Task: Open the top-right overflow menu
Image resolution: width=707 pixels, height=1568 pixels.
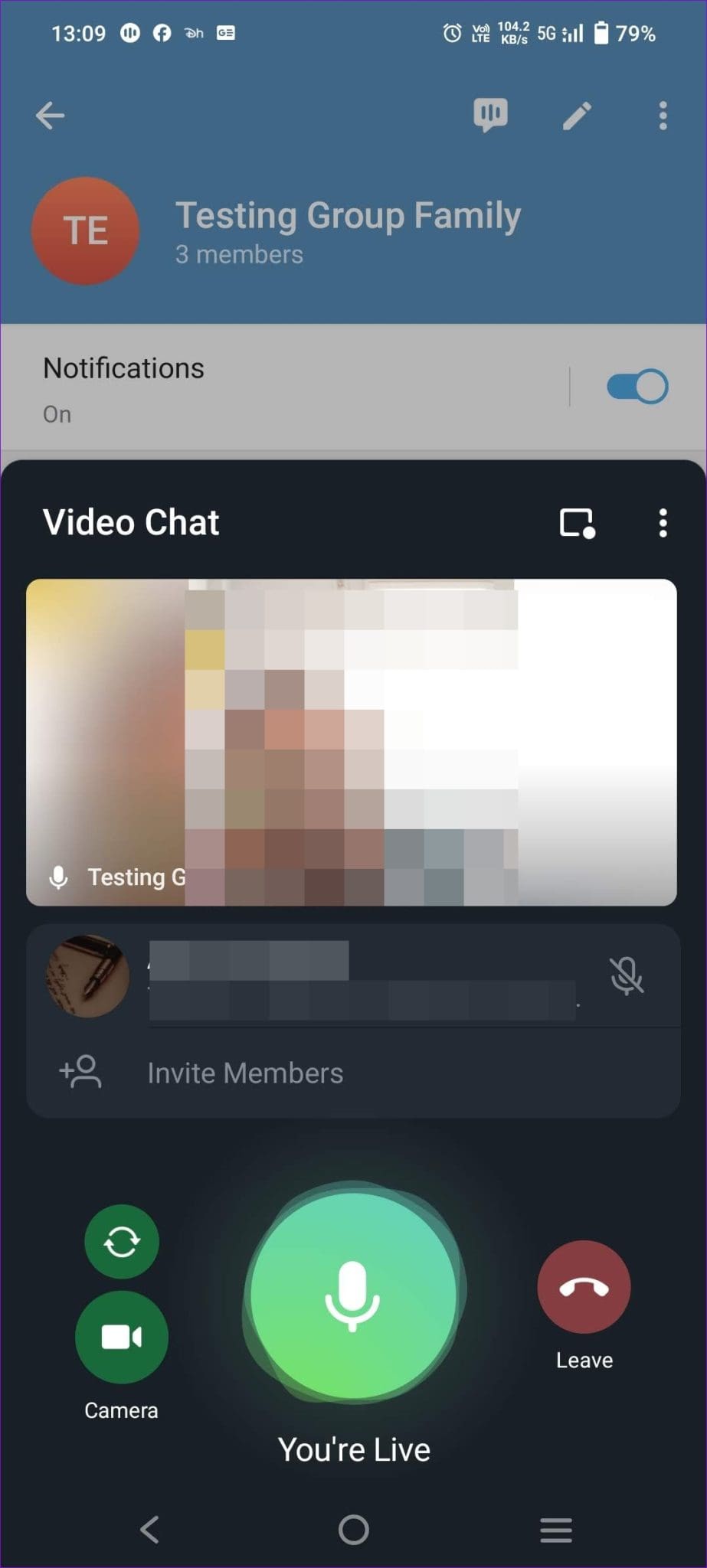Action: point(662,115)
